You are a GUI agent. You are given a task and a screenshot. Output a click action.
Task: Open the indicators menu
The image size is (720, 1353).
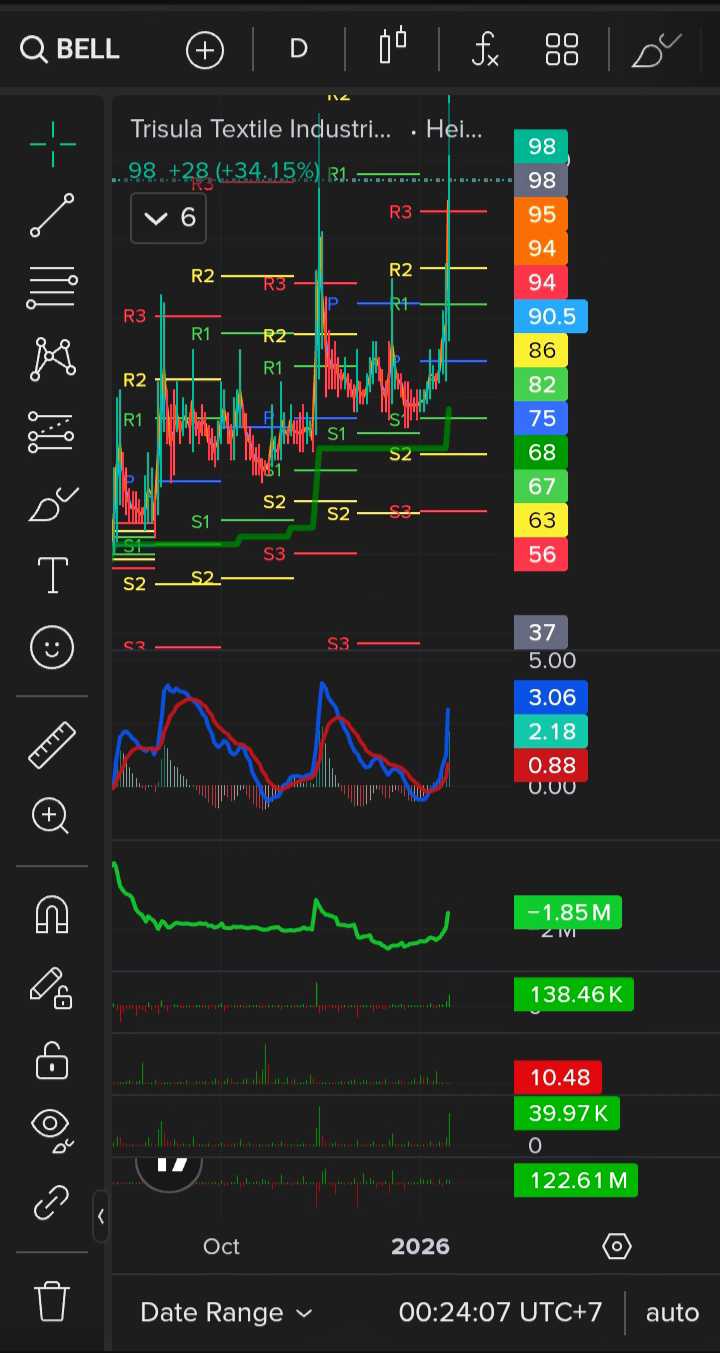[485, 49]
